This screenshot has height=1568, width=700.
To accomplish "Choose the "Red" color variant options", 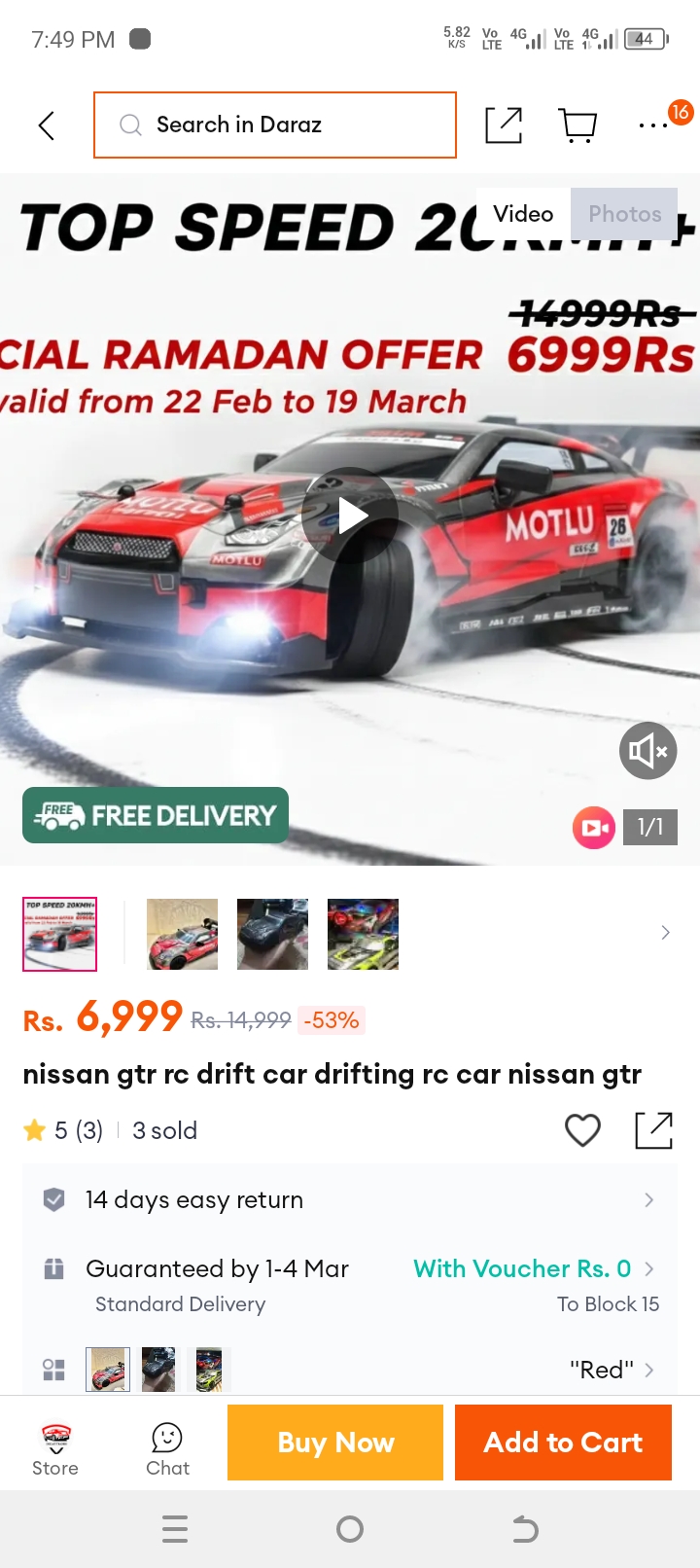I will coord(350,1370).
